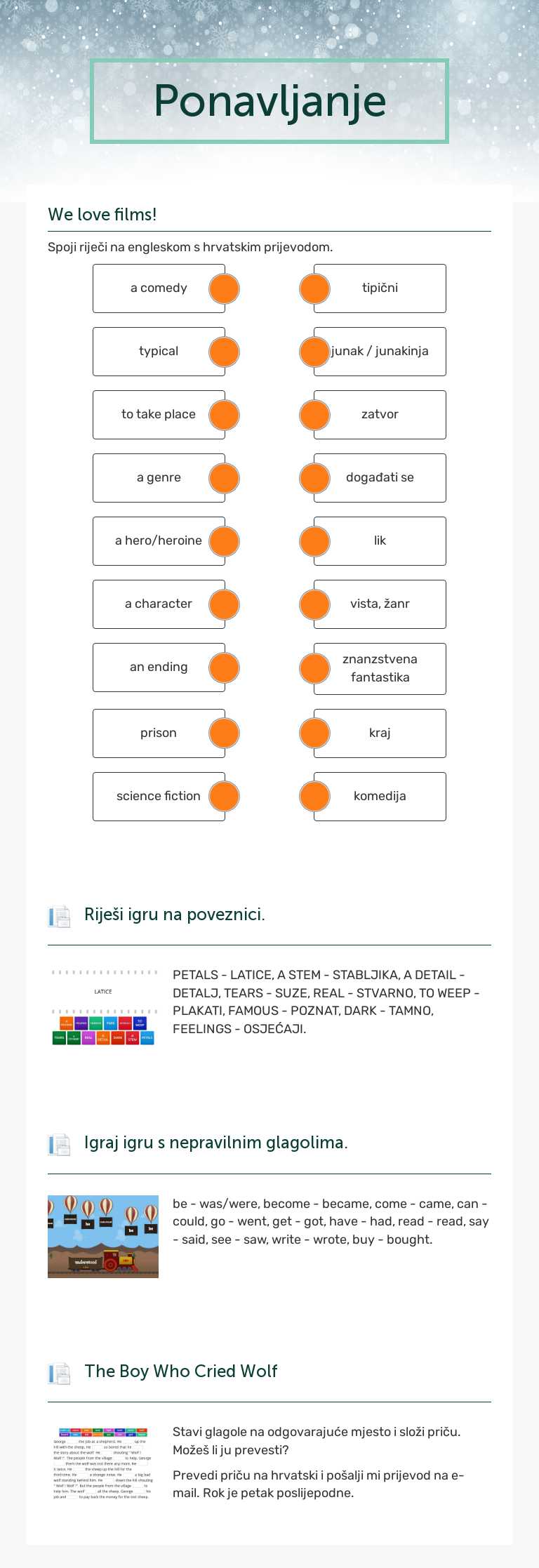Click the document icon beside 'Riješi igru na poveznici'
The image size is (539, 1568).
(59, 915)
